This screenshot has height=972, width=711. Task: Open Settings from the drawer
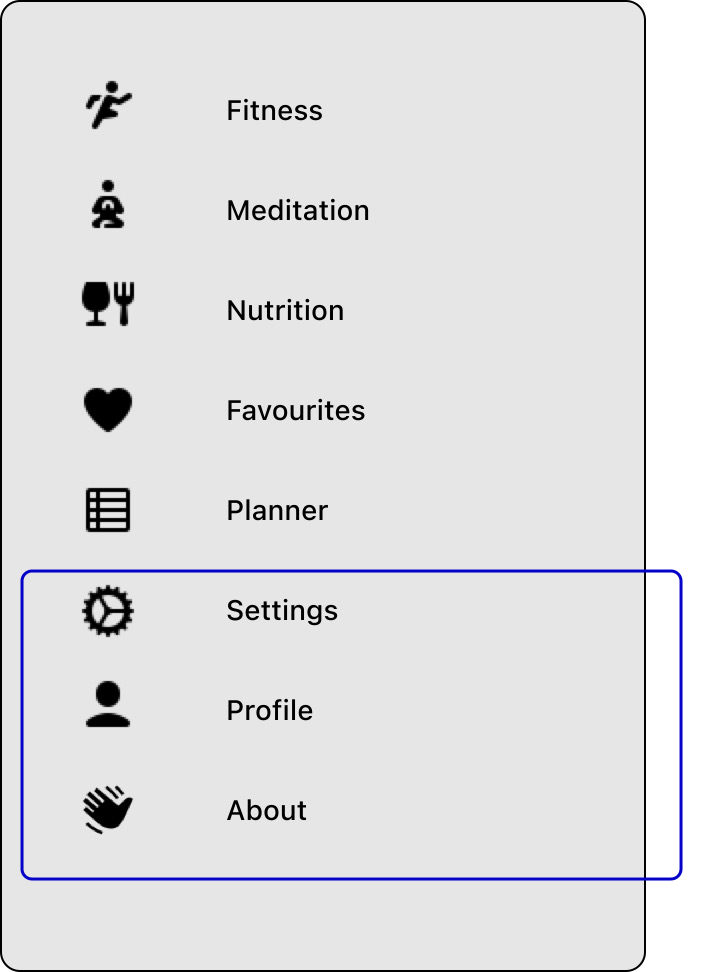point(282,610)
